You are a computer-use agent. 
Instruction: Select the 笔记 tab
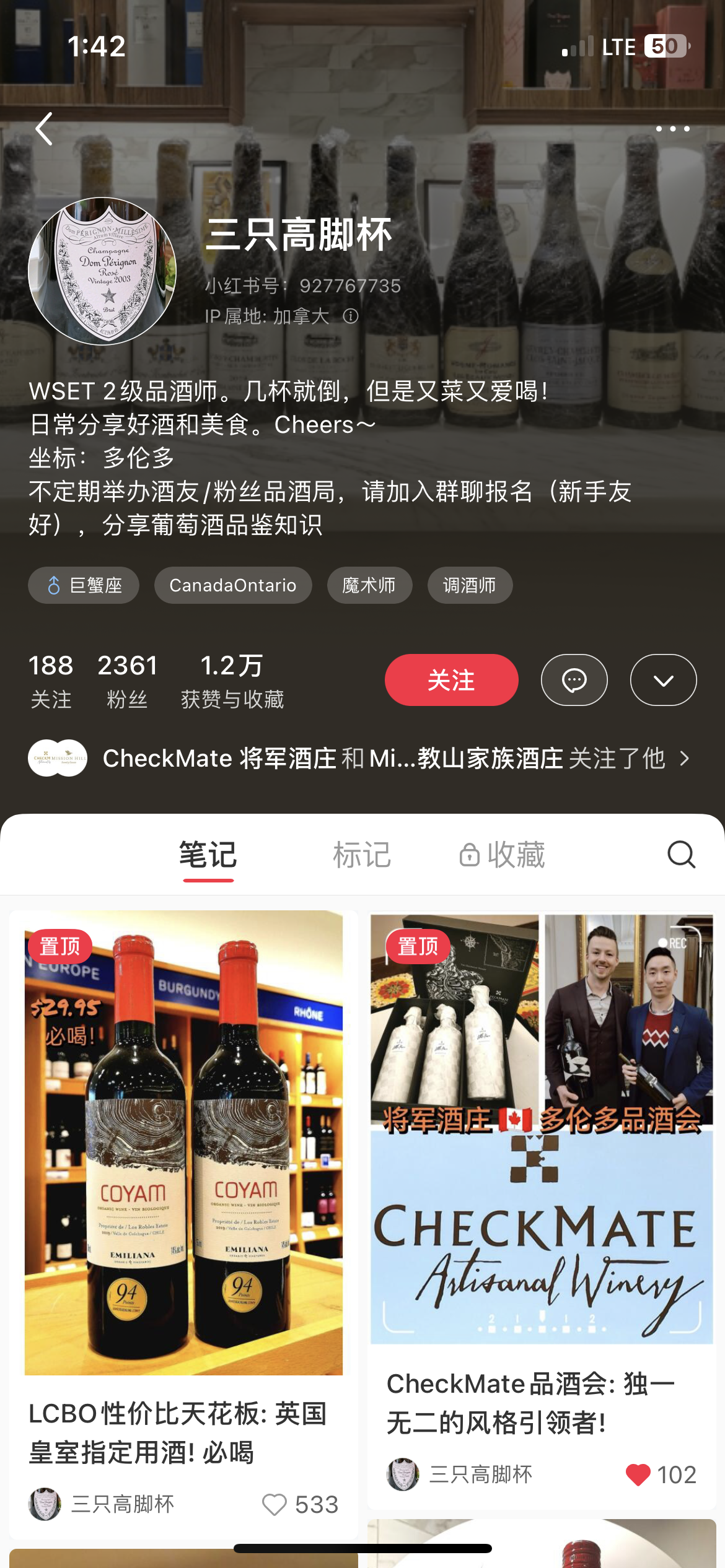208,855
